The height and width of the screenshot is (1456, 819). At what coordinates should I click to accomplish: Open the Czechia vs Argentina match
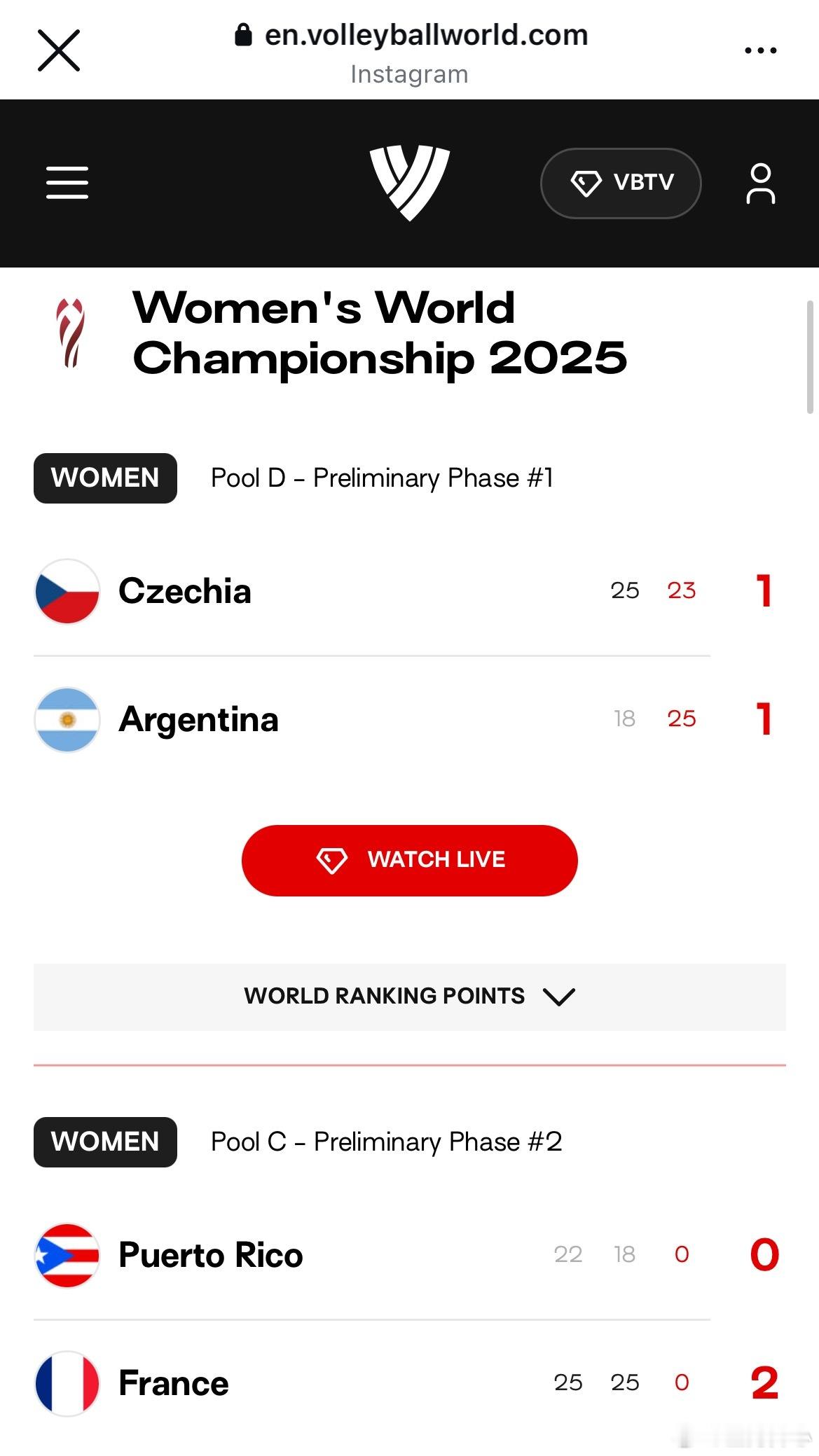pos(410,656)
